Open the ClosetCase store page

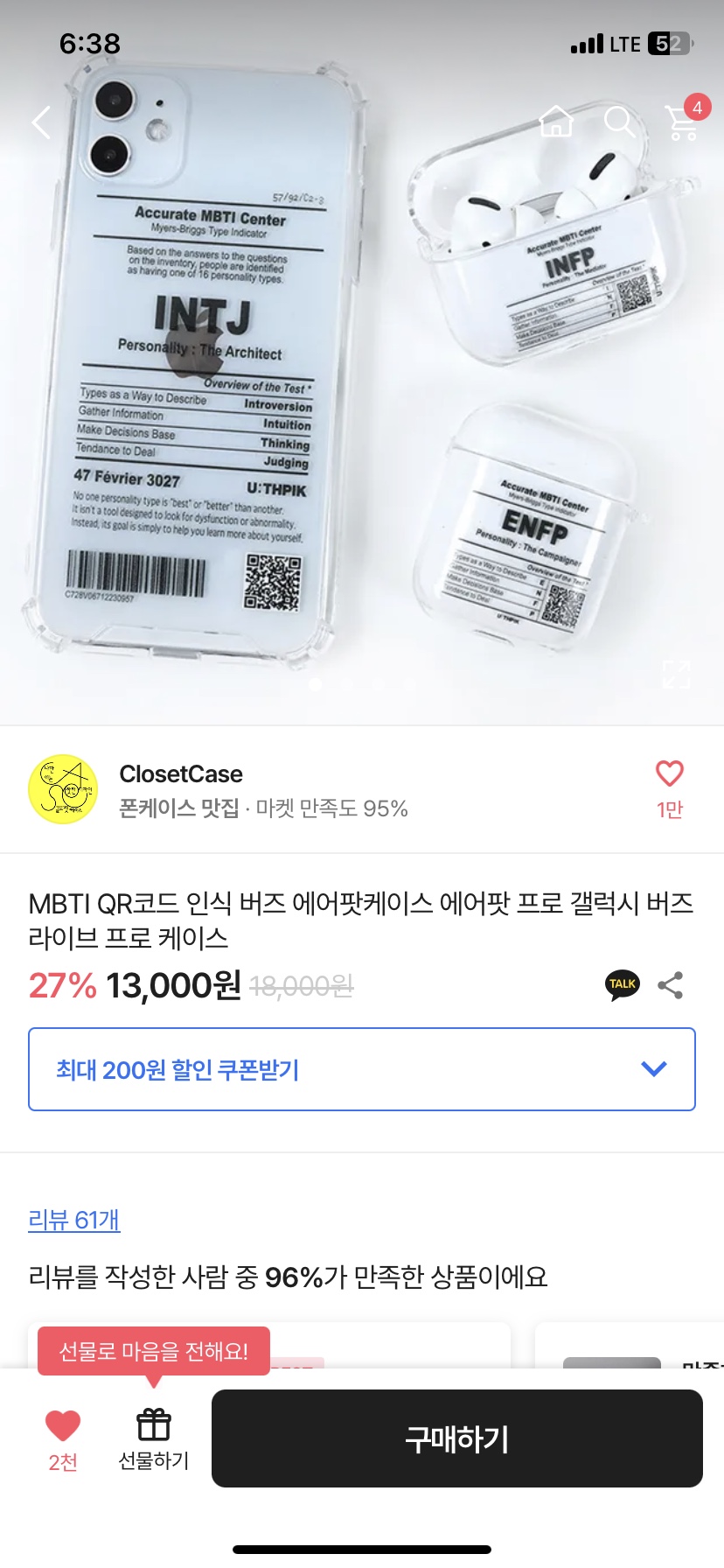point(181,774)
